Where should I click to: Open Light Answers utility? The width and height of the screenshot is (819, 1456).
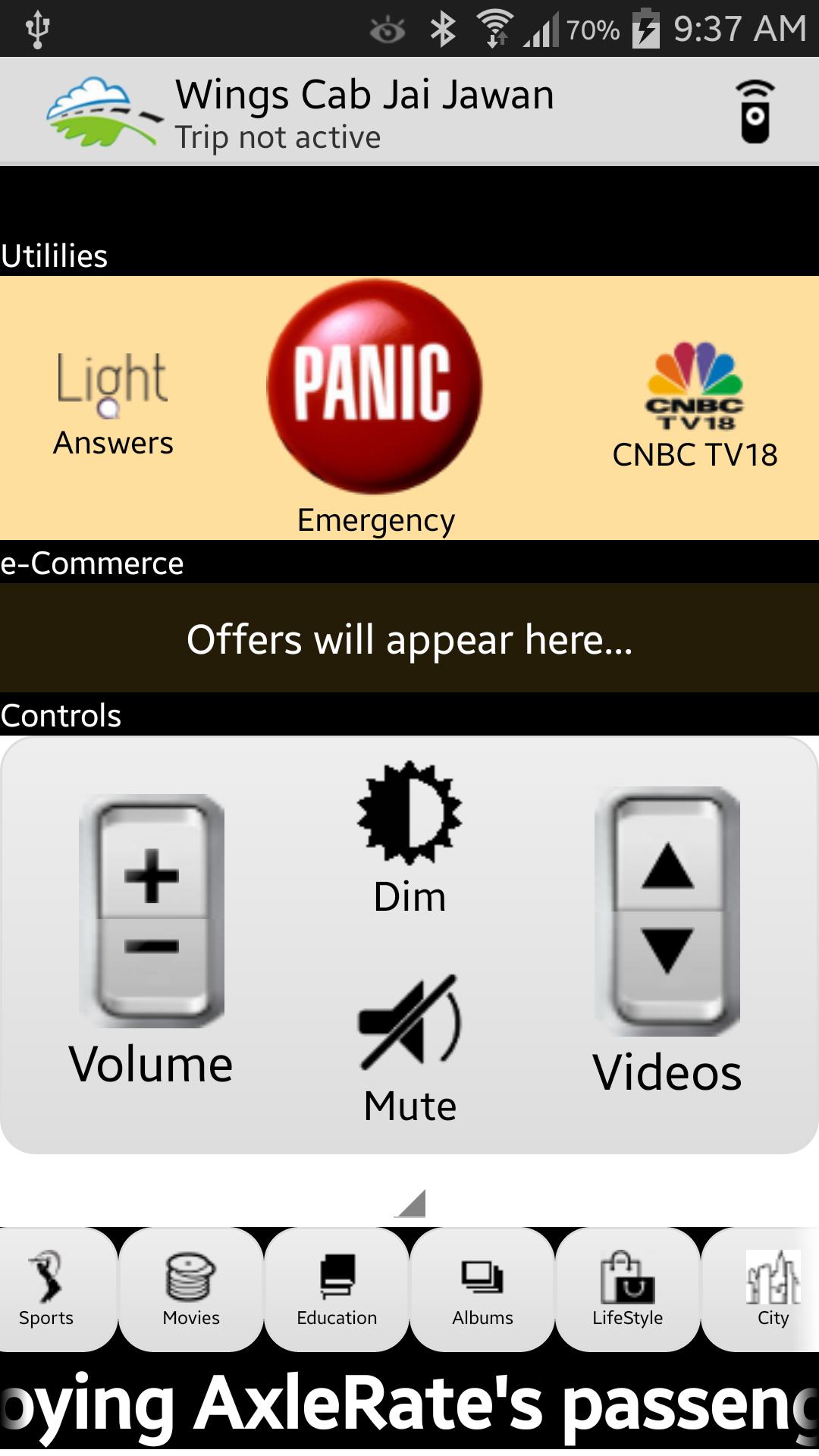point(113,402)
